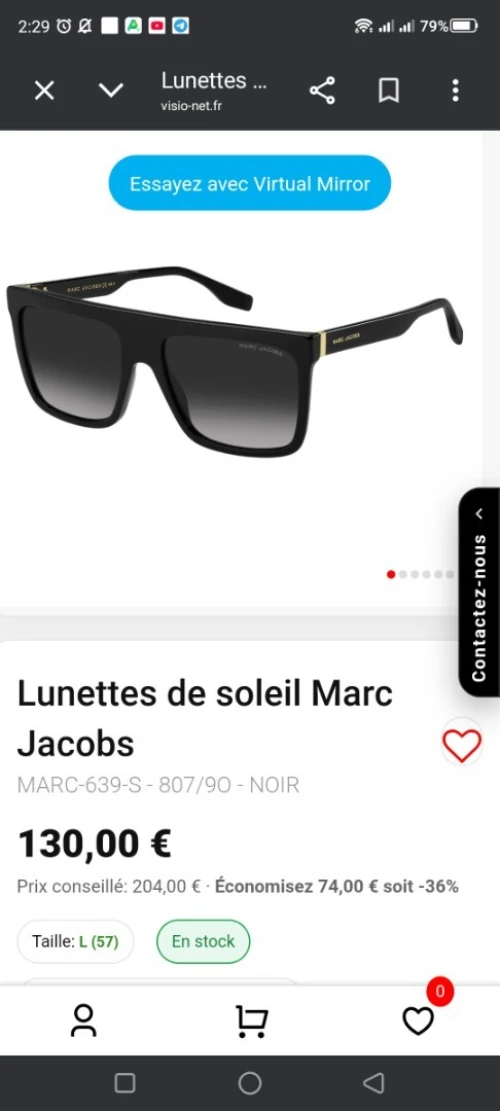Share this Marc Jacobs page
This screenshot has width=500, height=1111.
coord(322,91)
